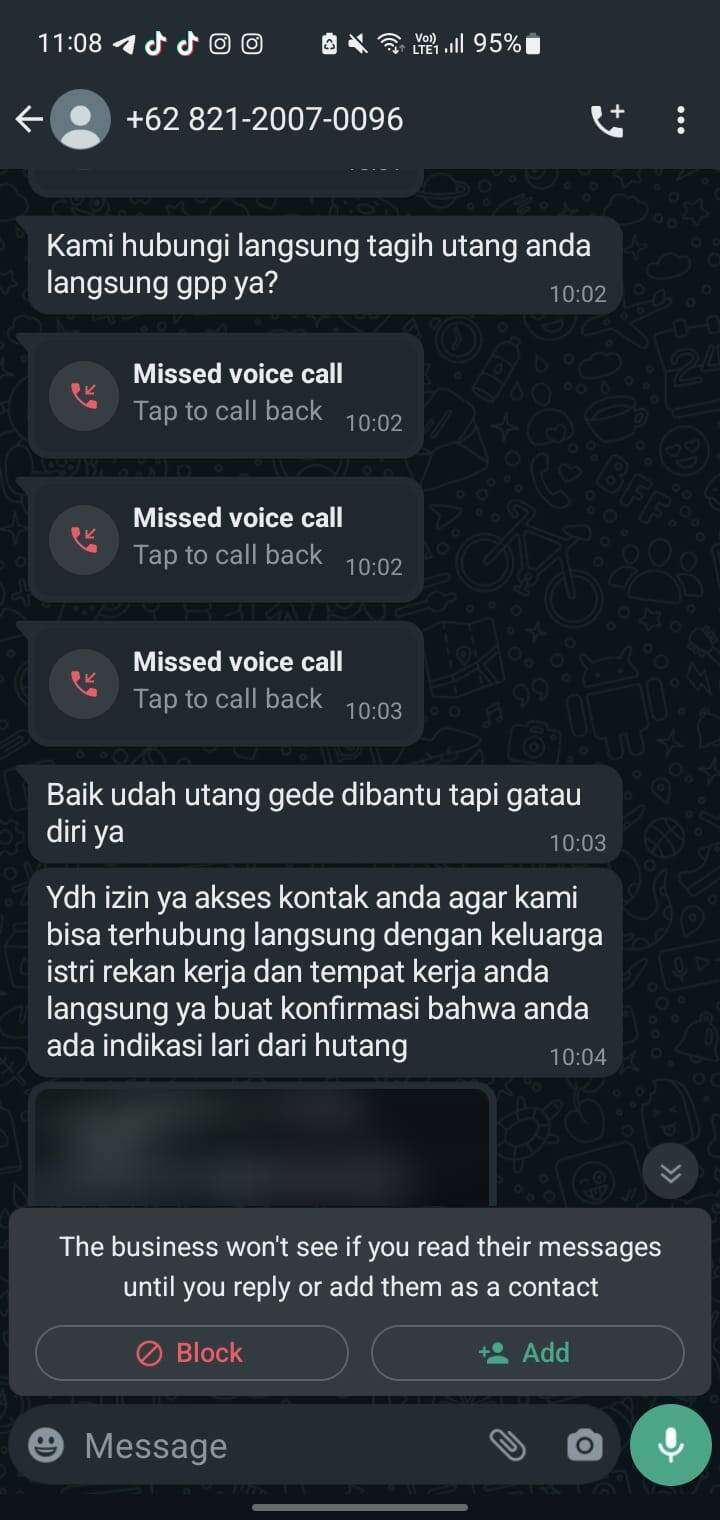
Task: Open the emoji picker
Action: pos(46,1445)
